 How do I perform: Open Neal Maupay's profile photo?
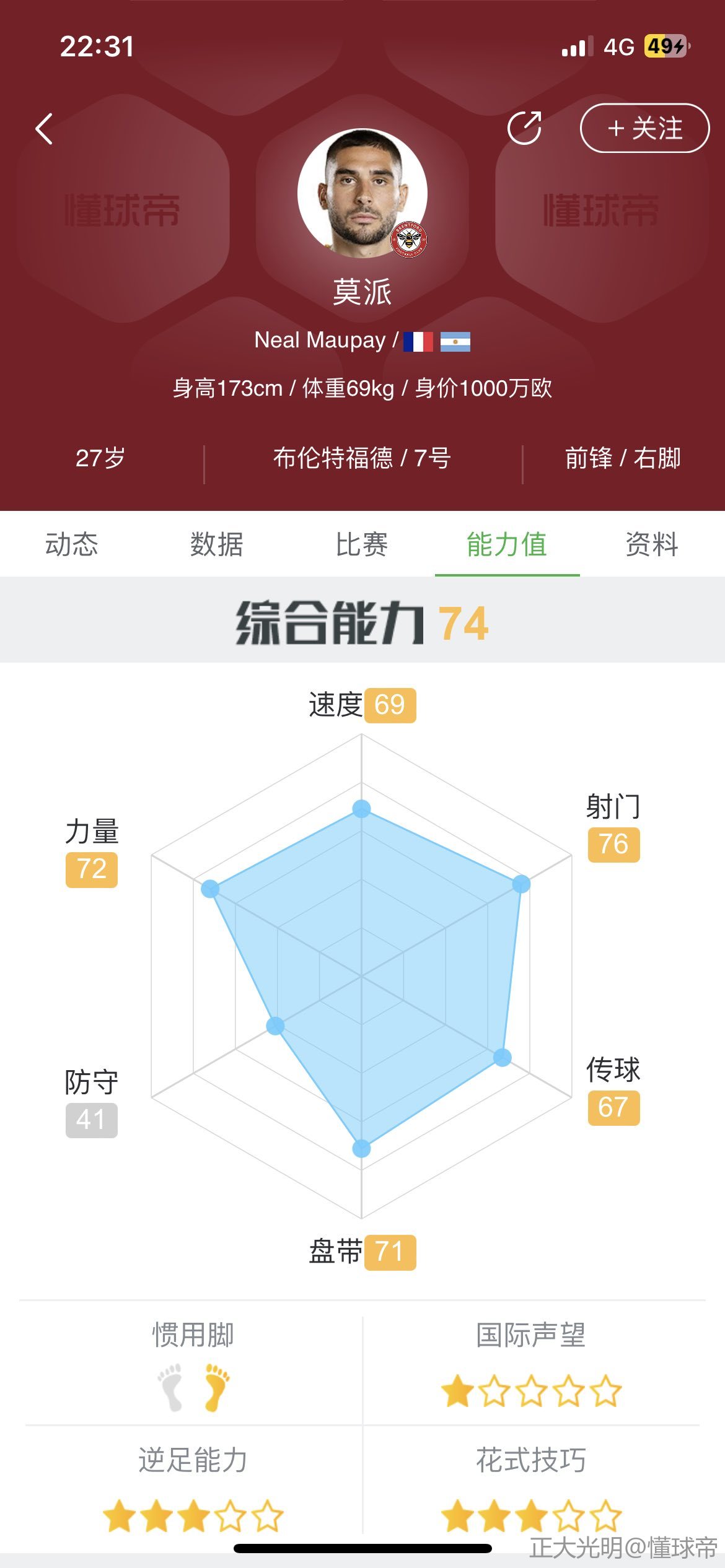362,193
